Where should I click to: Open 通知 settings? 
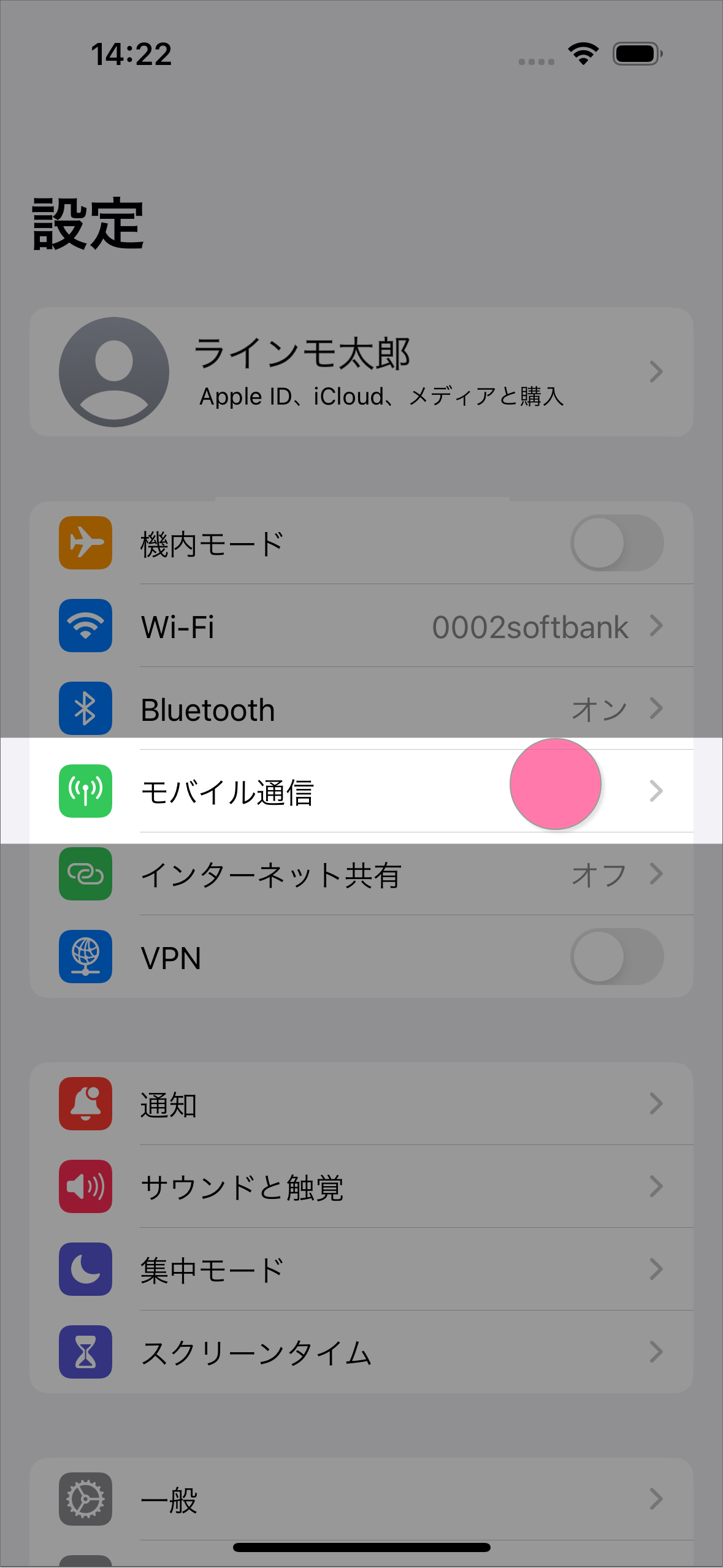[361, 1104]
